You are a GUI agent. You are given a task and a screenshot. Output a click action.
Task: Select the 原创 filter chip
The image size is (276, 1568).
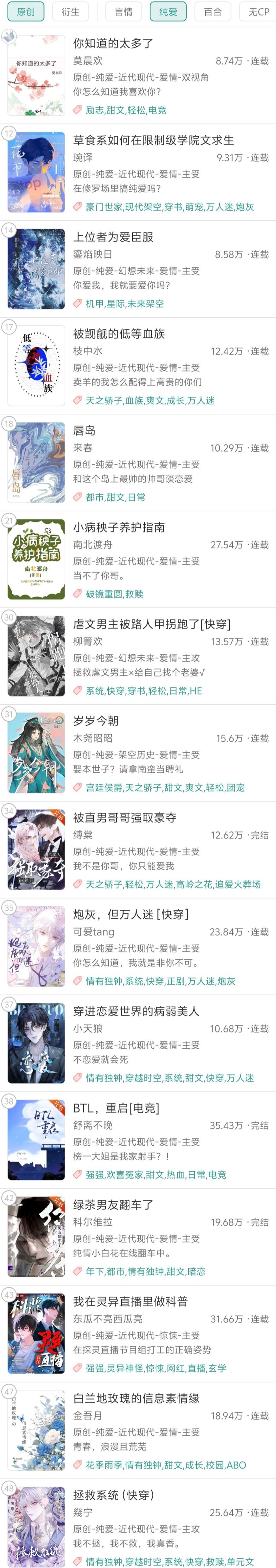point(26,11)
